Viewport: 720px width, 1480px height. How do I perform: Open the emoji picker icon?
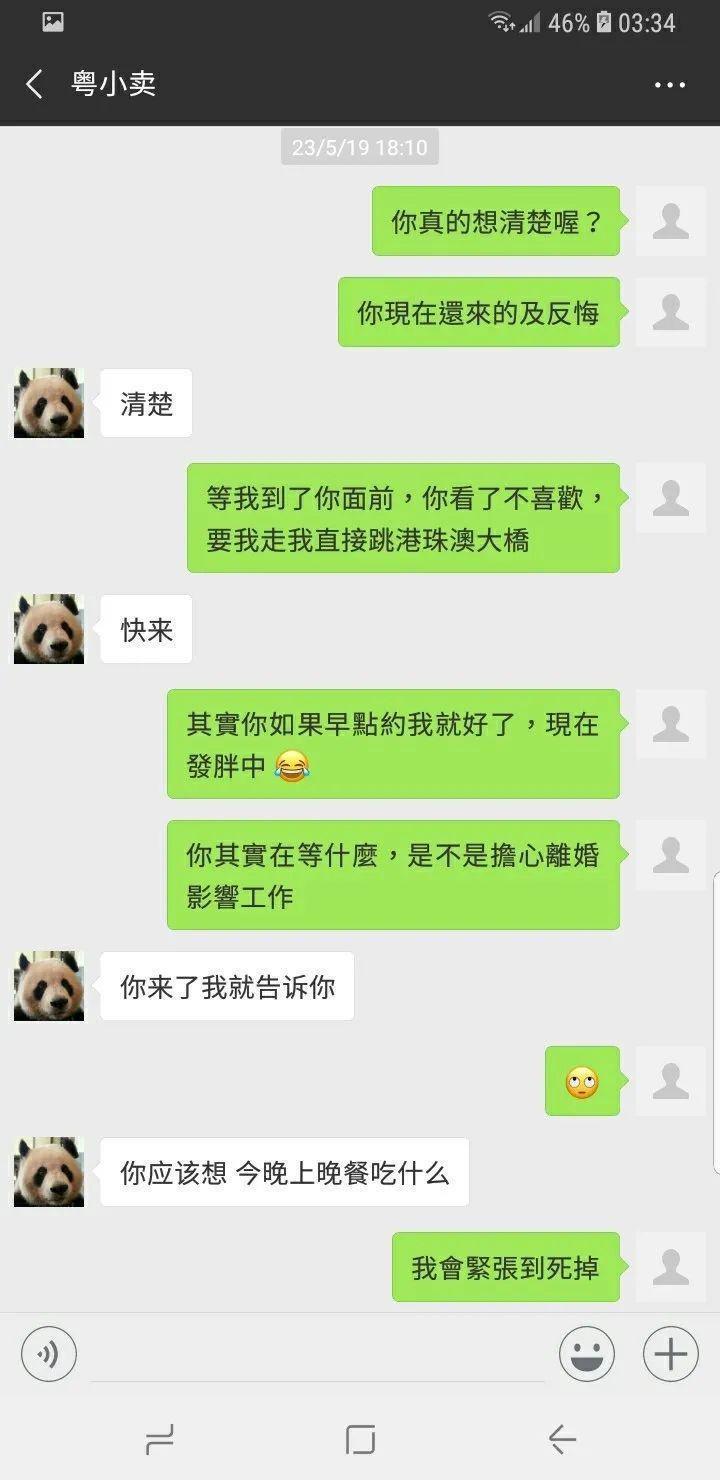coord(588,1354)
